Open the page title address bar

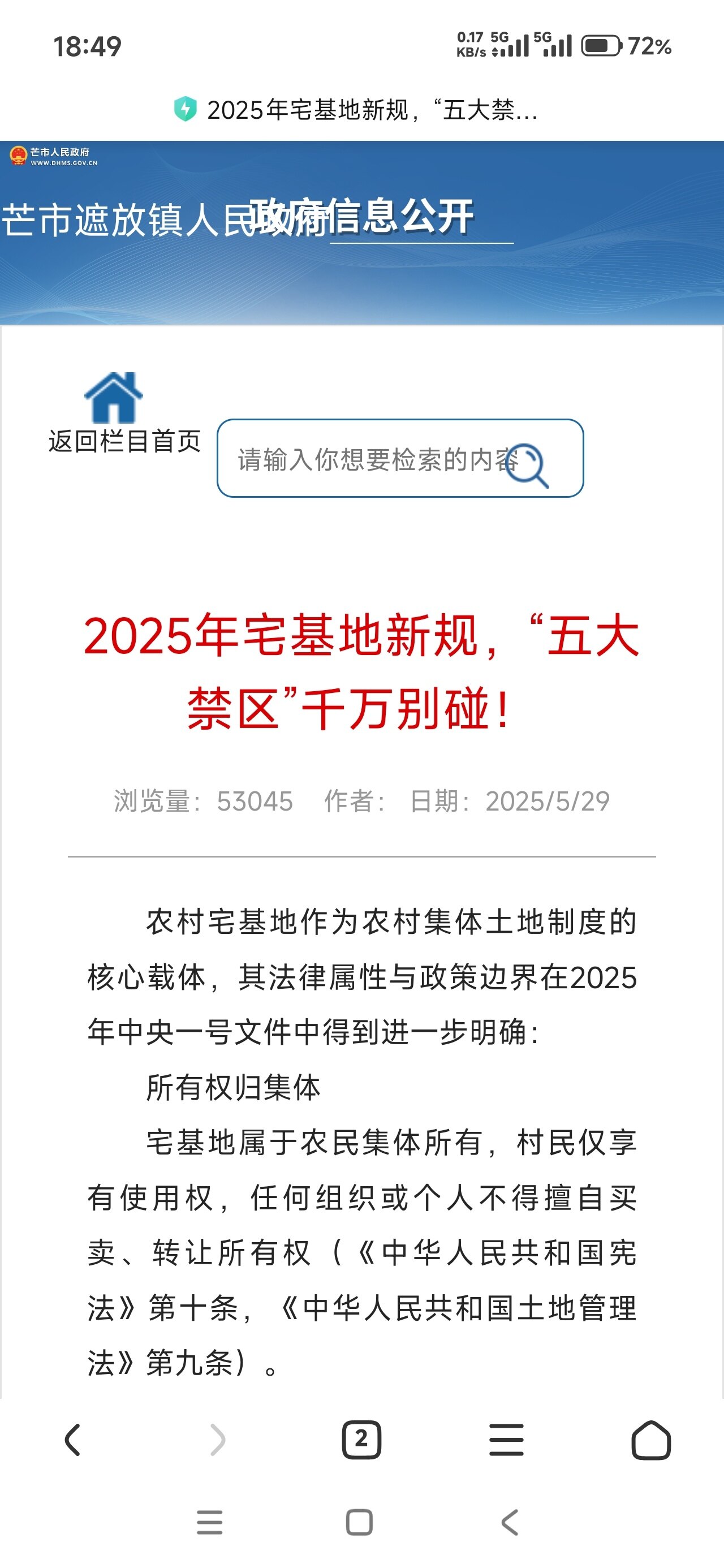(x=356, y=110)
